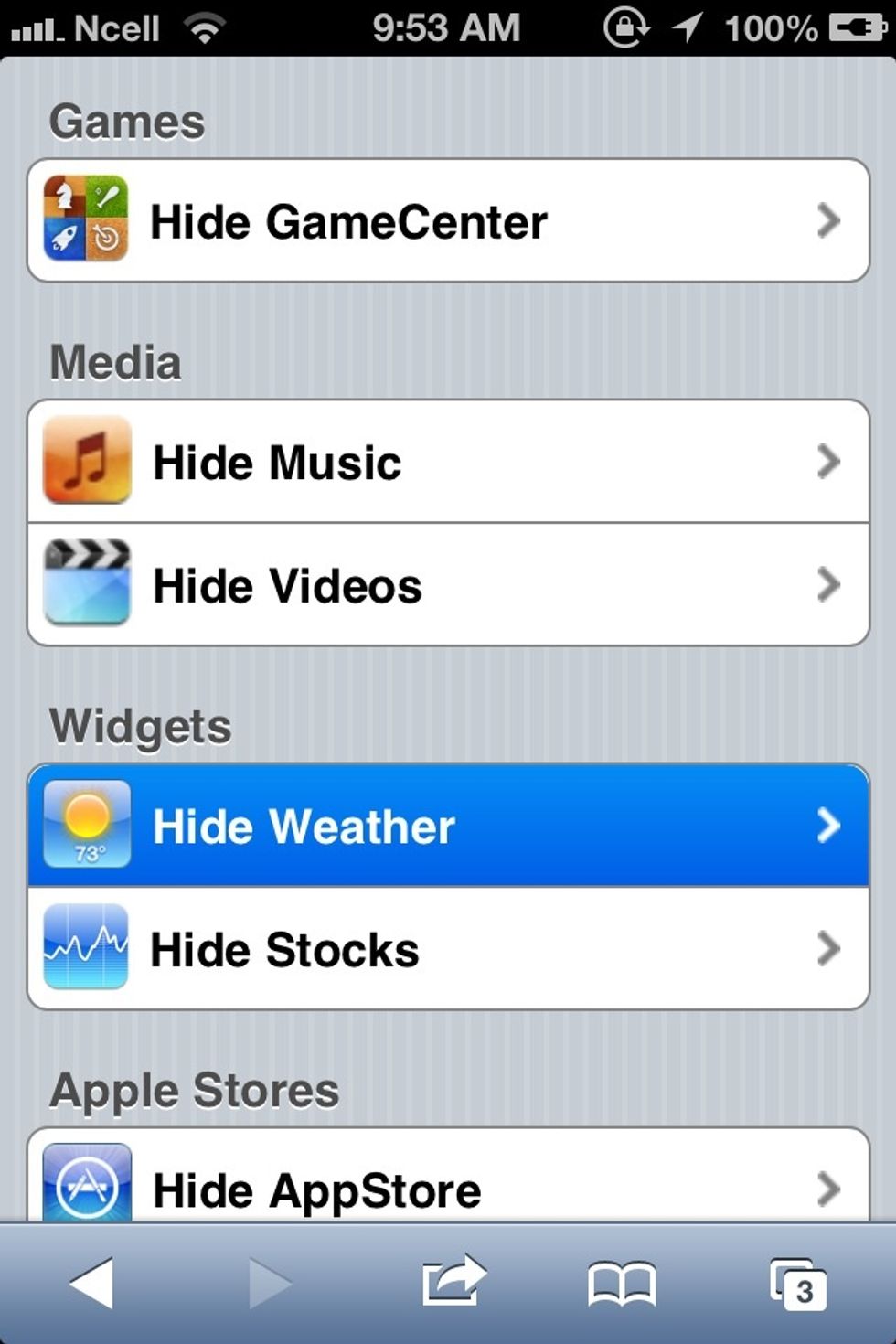Tap the Wi-Fi icon in the status bar
896x1344 pixels.
205,27
